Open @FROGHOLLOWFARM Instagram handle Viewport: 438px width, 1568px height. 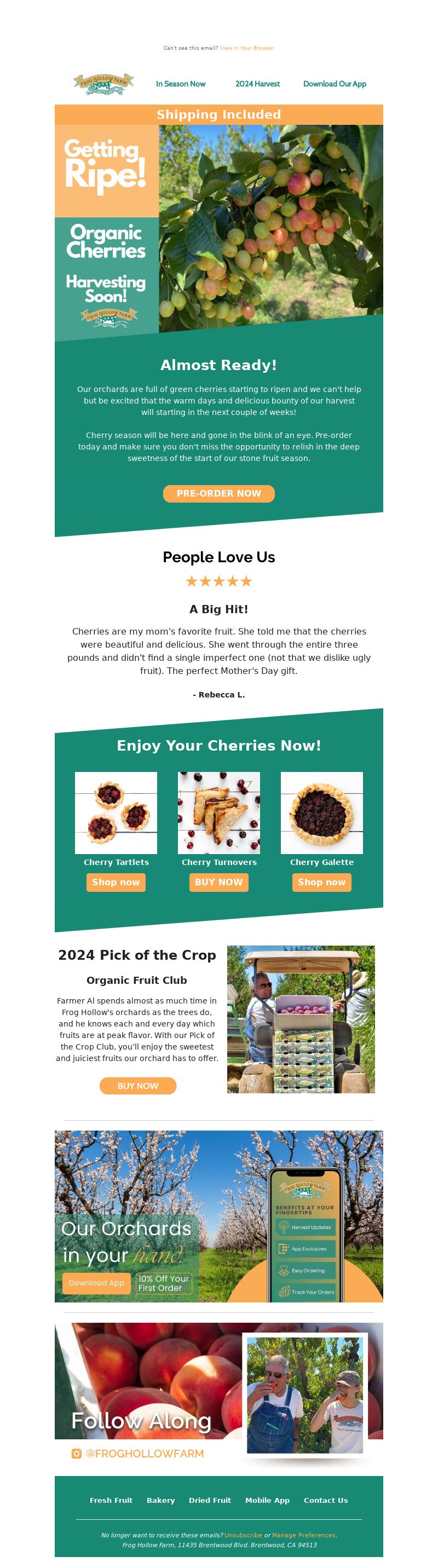pos(144,1454)
